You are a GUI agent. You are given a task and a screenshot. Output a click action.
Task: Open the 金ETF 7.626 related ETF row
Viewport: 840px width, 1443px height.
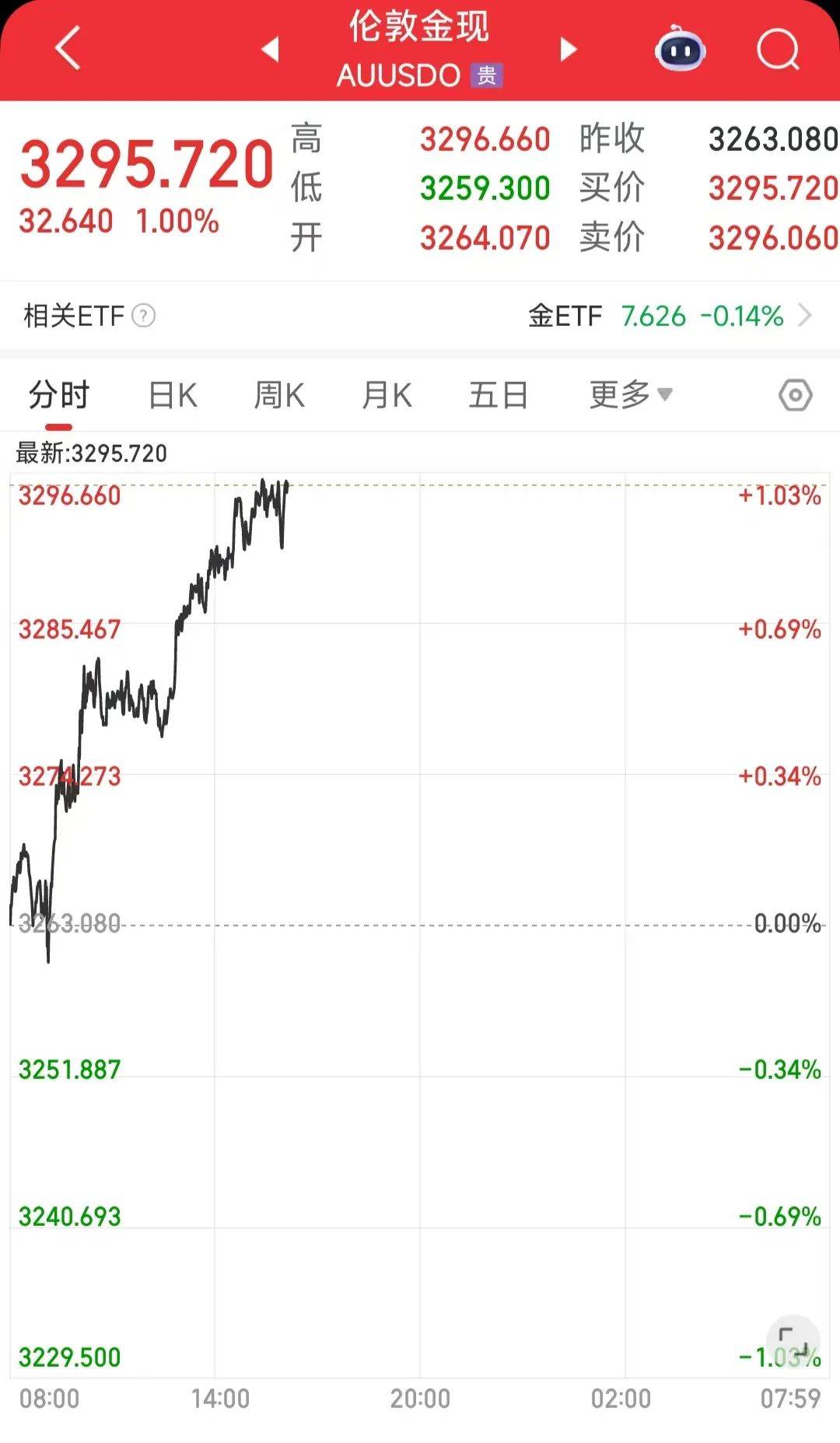point(669,316)
